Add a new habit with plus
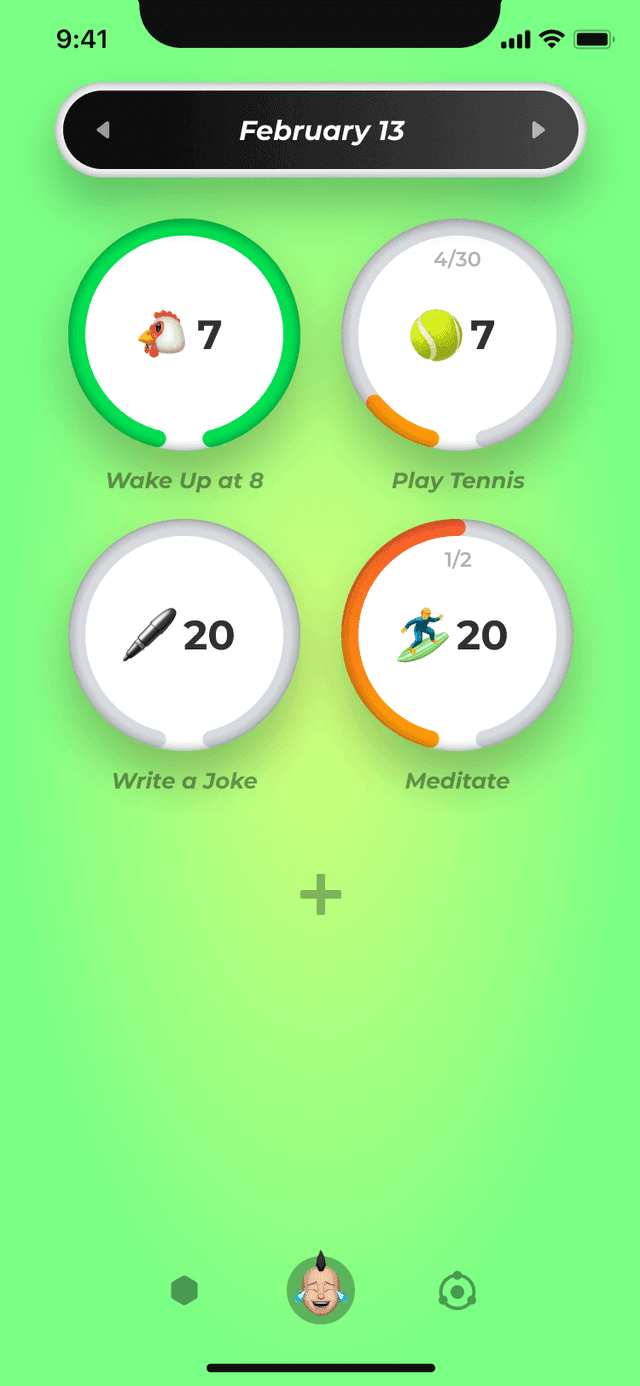Screen dimensions: 640x1386 [321, 895]
